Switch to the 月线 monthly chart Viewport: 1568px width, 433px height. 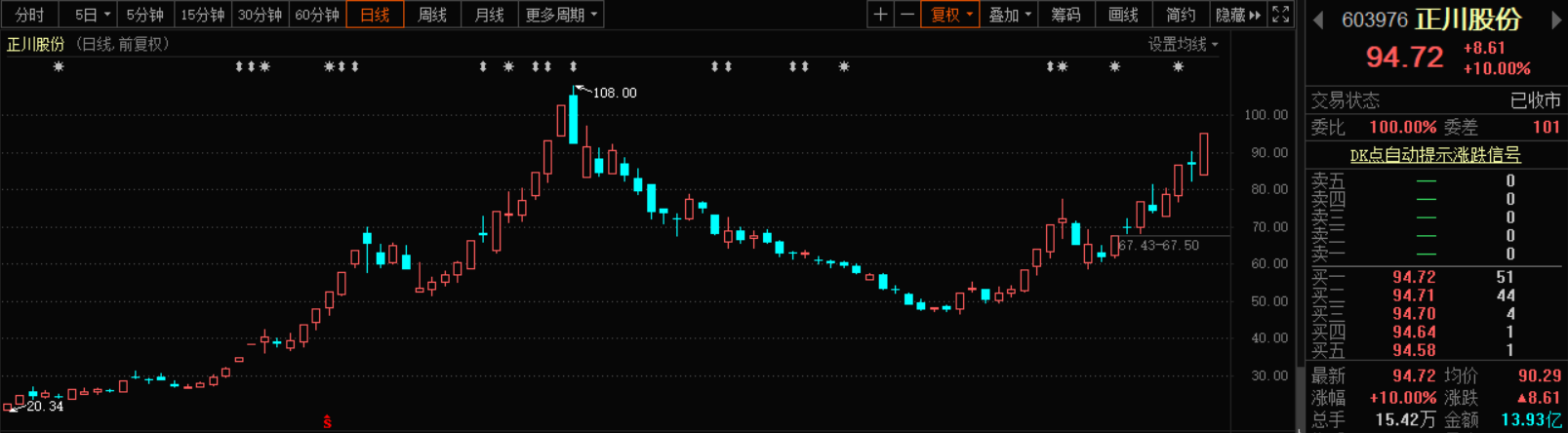490,15
